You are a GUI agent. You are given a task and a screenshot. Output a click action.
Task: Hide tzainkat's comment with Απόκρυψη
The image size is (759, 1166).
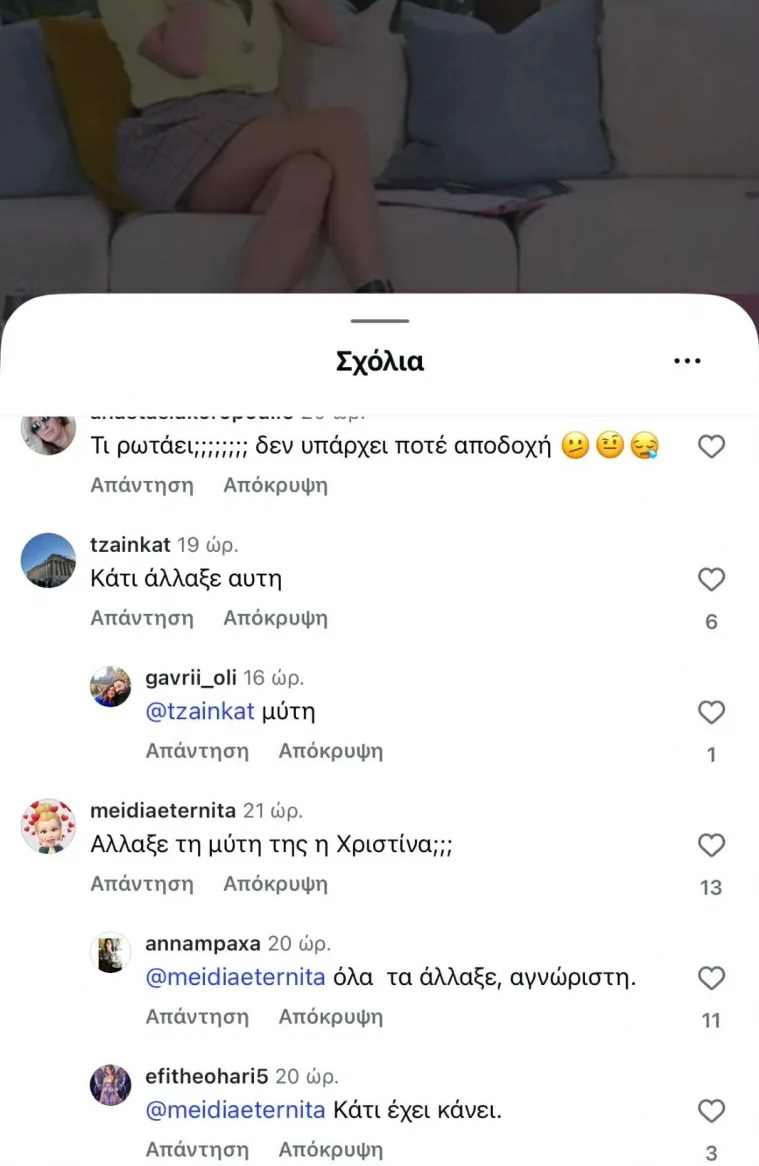pos(275,618)
